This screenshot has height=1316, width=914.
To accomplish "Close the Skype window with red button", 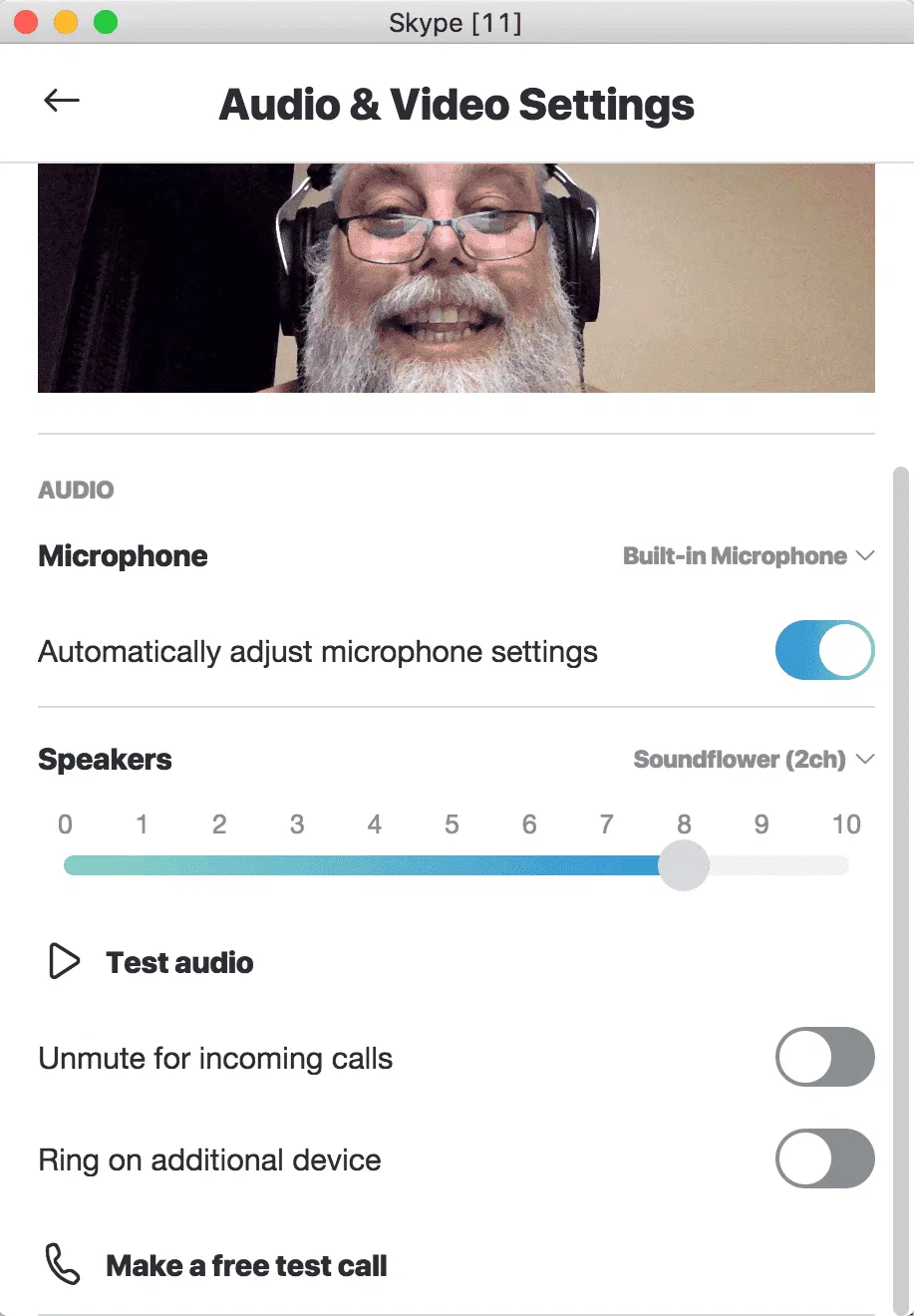I will click(x=26, y=22).
